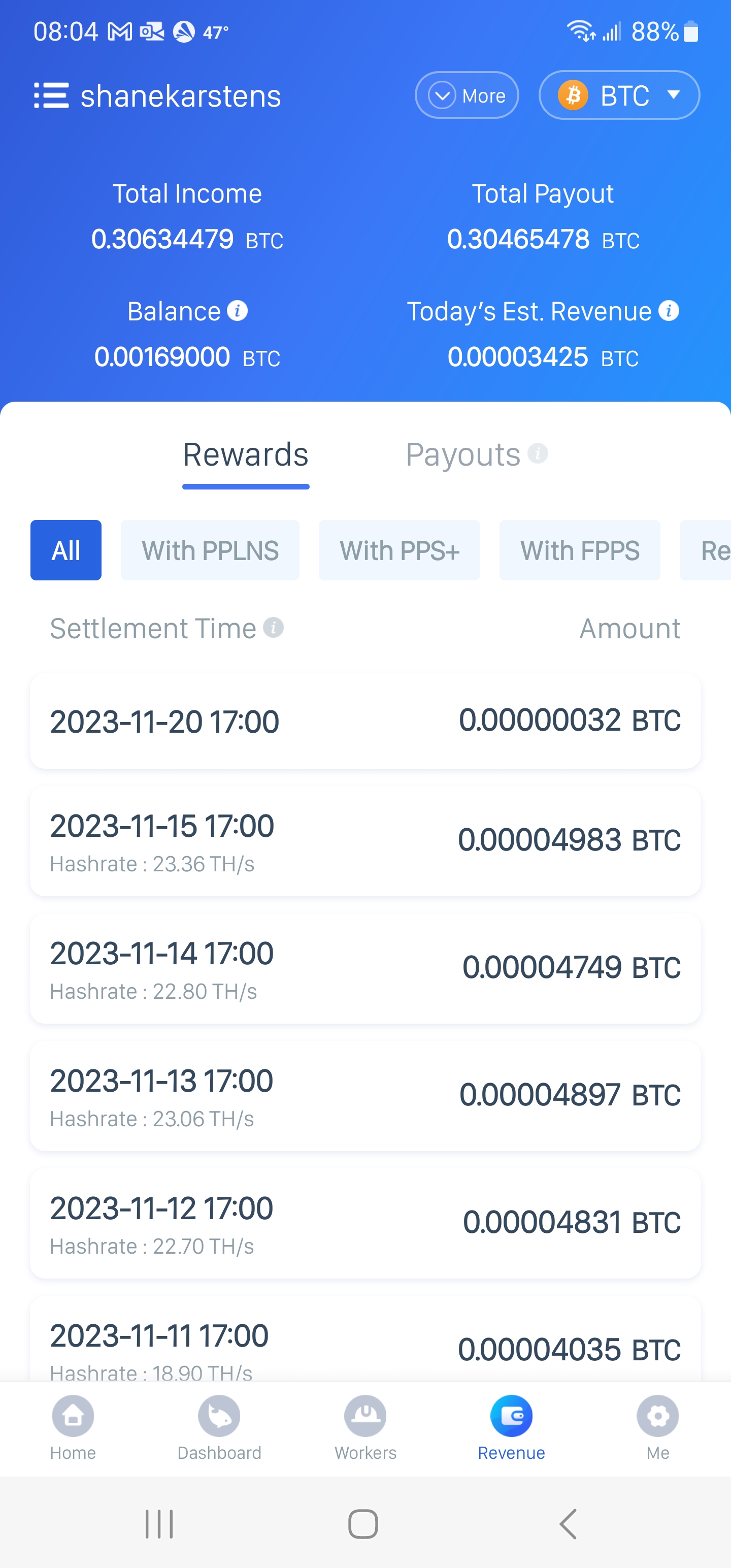Open the Workers tab

[365, 1427]
